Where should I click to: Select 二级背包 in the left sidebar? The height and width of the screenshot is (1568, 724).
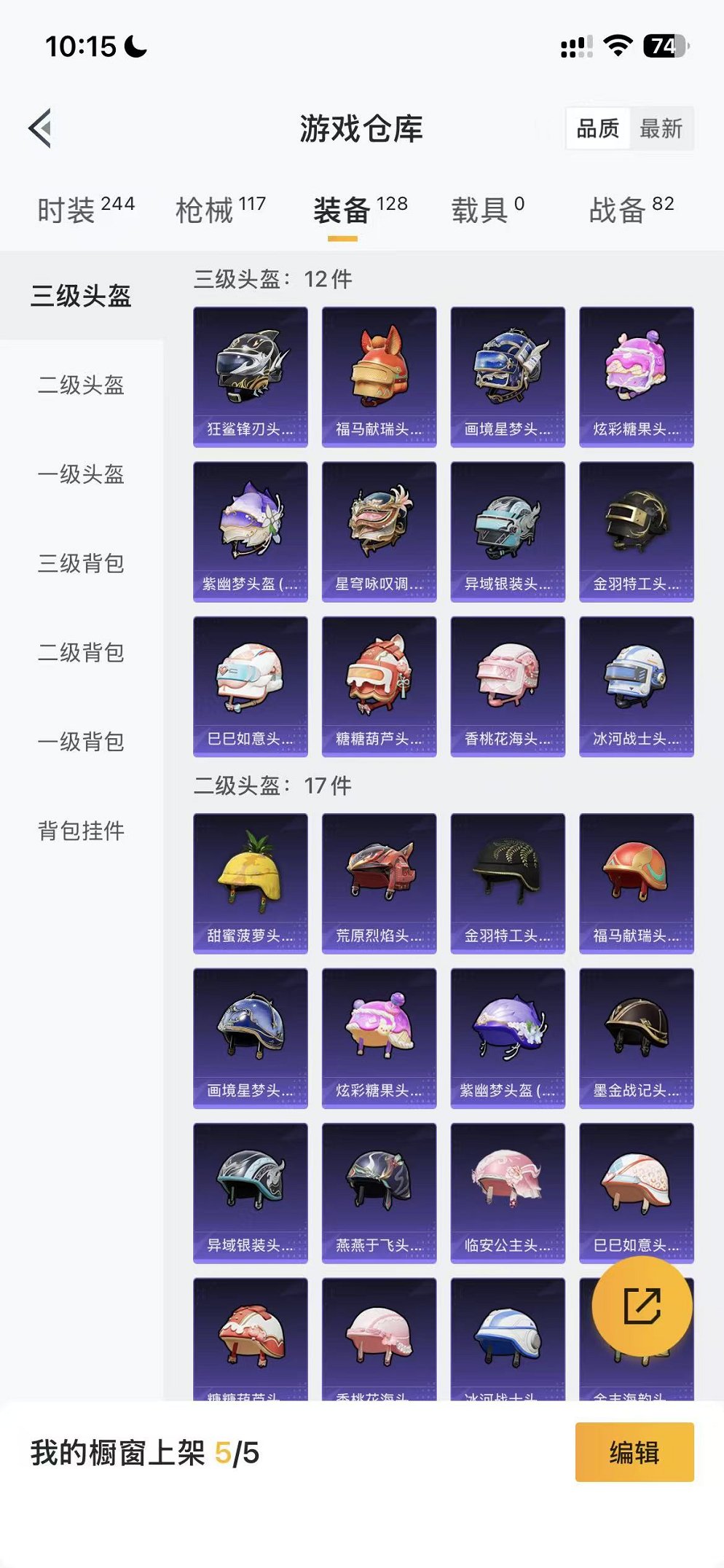(x=82, y=653)
